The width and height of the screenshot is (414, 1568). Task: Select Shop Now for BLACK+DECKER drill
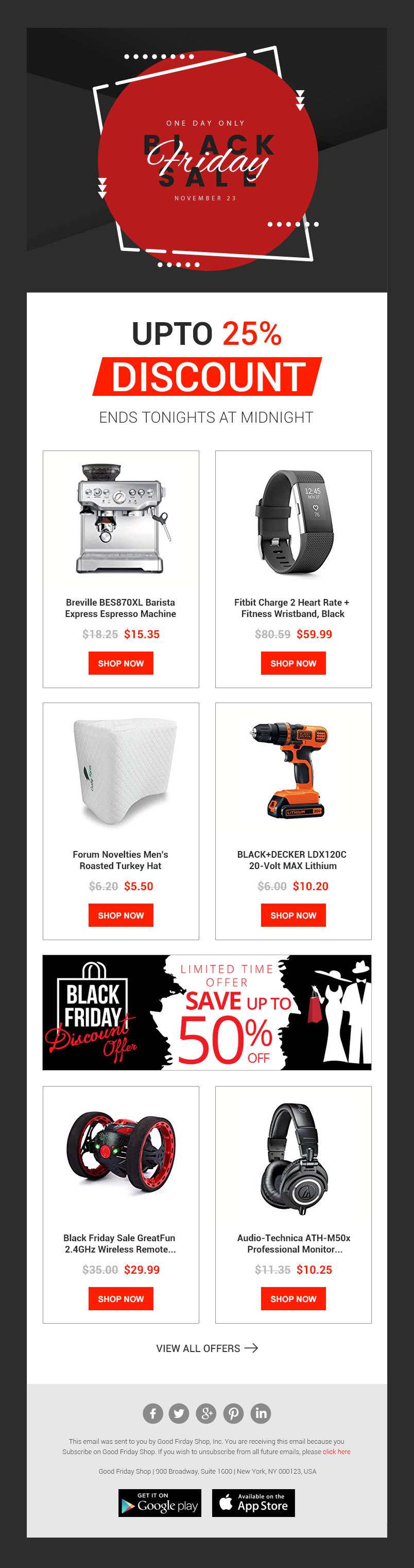(x=293, y=915)
